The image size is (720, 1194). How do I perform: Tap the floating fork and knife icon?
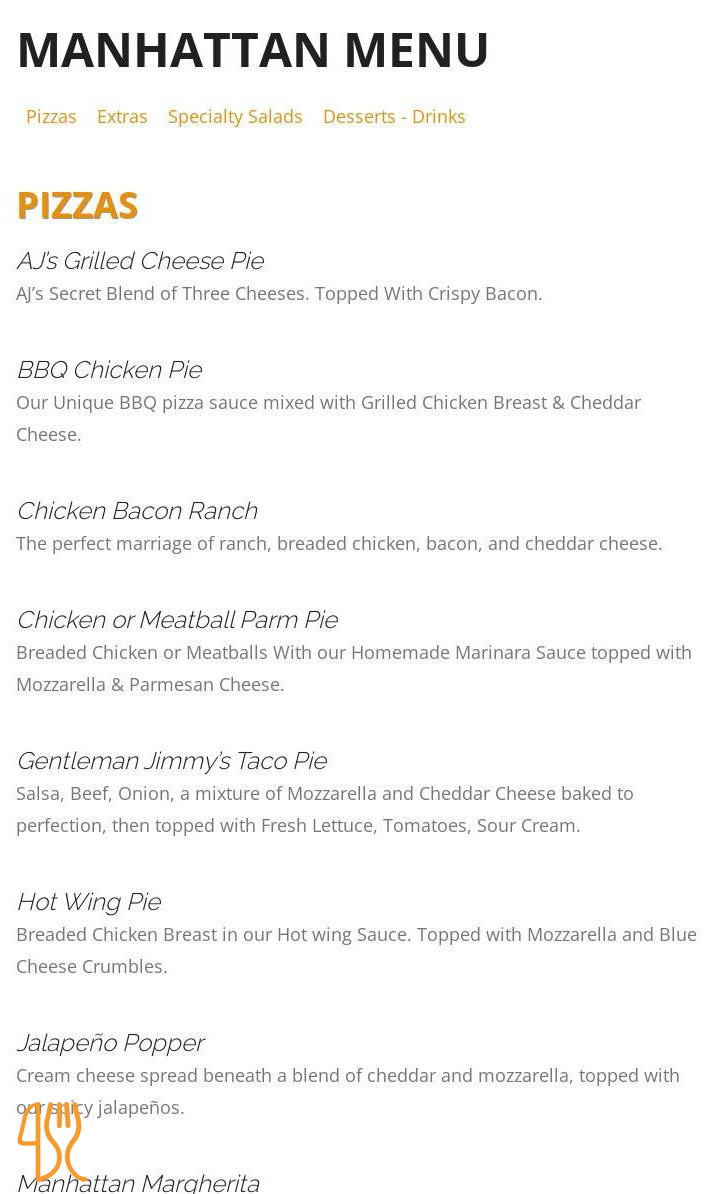click(52, 1141)
